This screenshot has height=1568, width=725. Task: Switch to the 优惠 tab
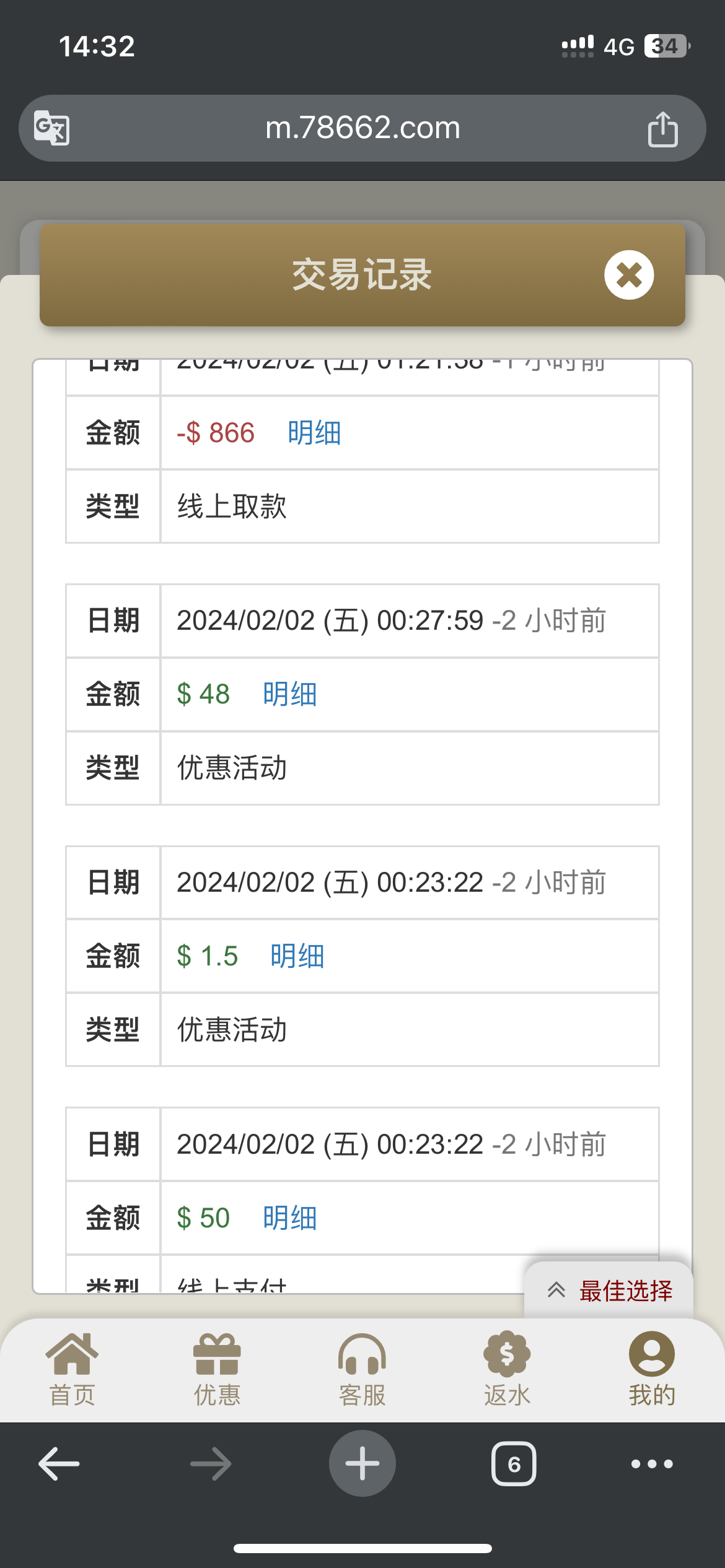217,1370
